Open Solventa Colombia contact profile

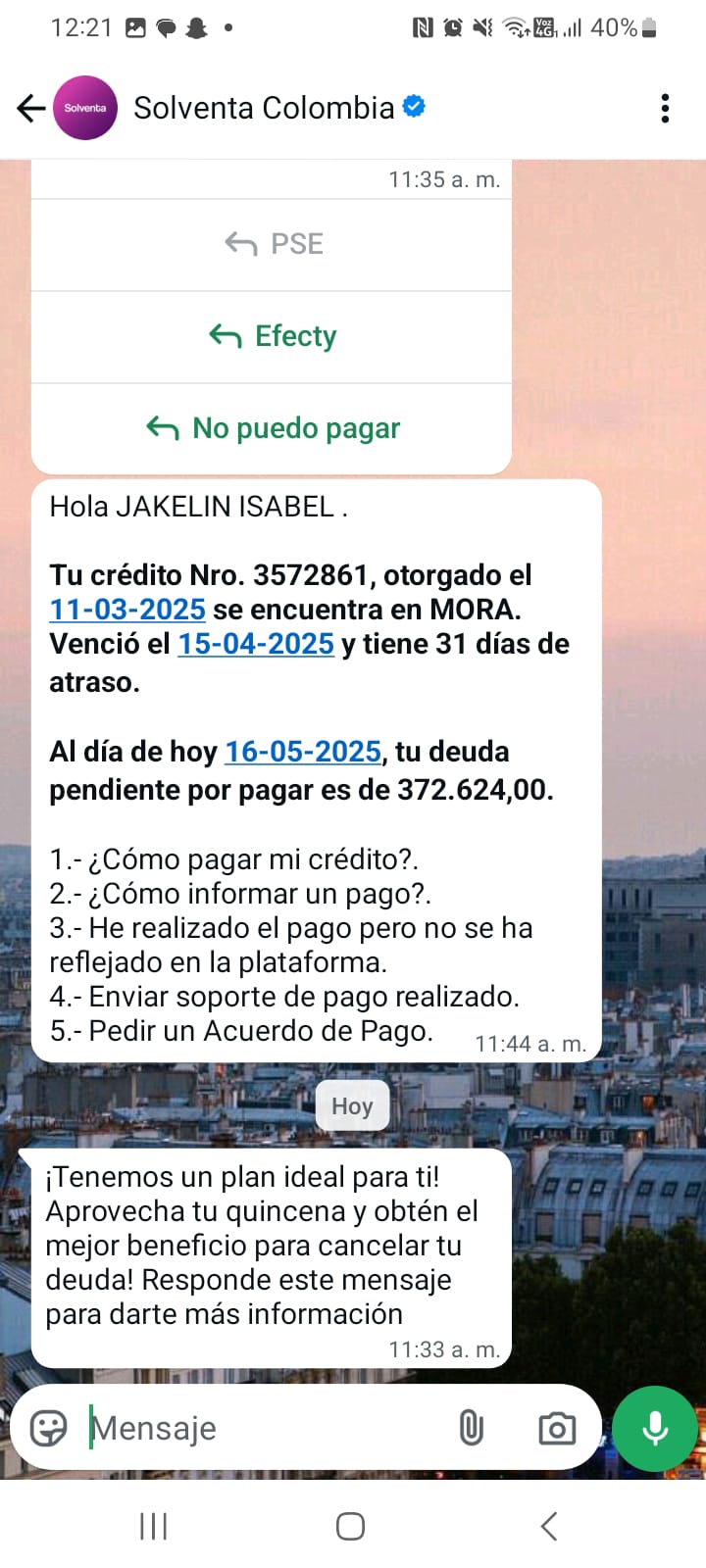point(264,108)
